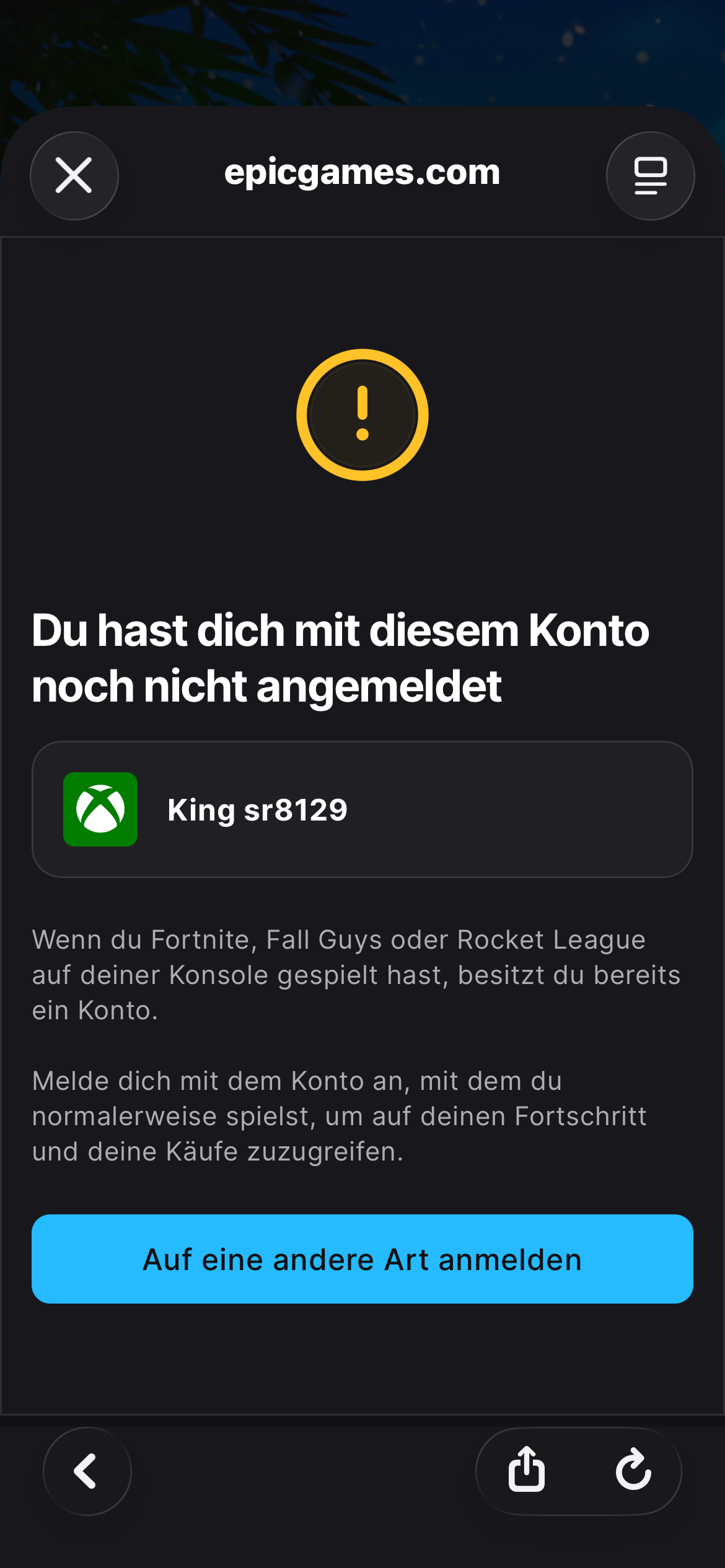The image size is (725, 1568).
Task: Tap the text about Fortnite and Rocket League
Action: coord(356,973)
